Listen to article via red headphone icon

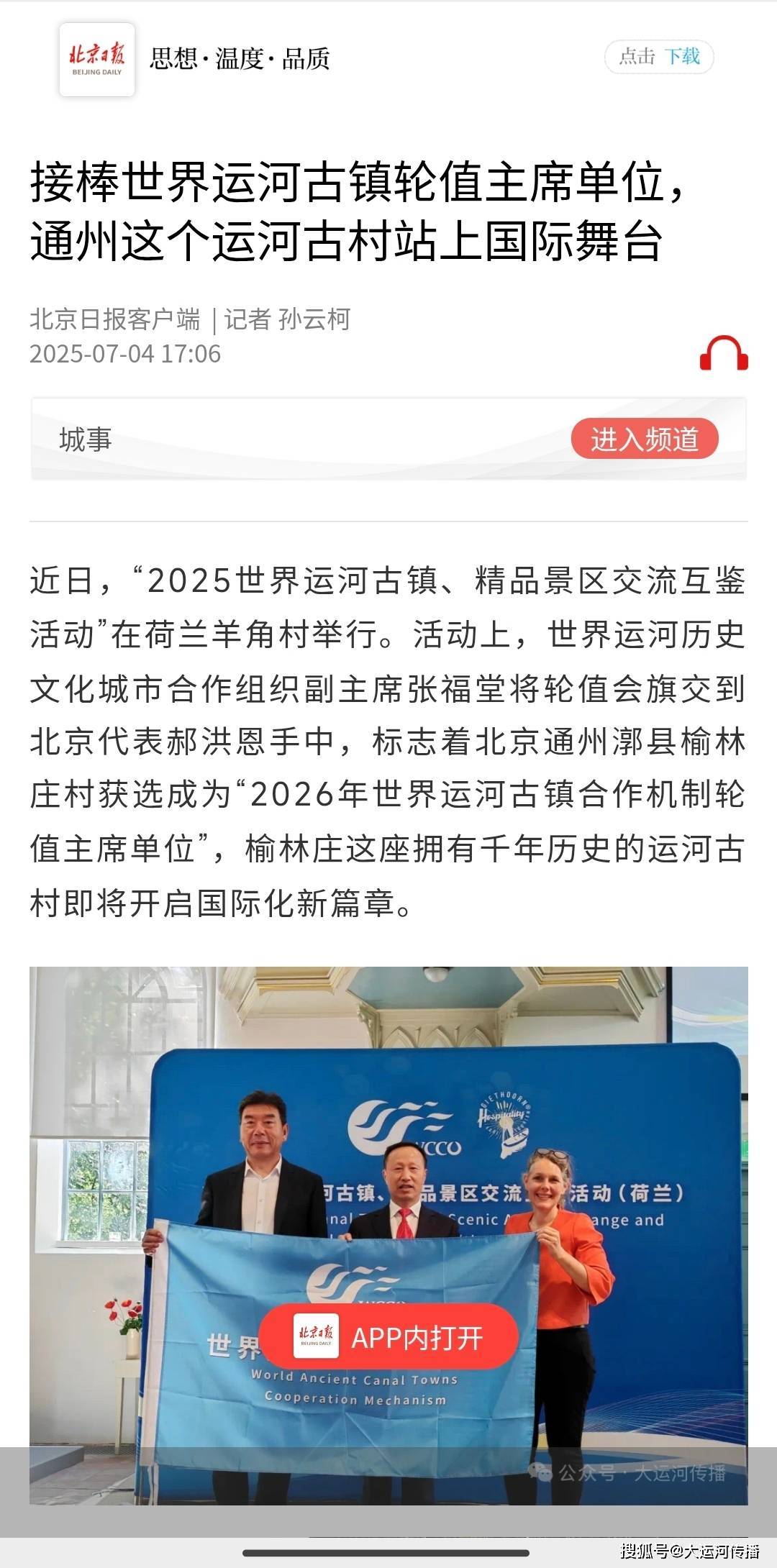tap(724, 353)
